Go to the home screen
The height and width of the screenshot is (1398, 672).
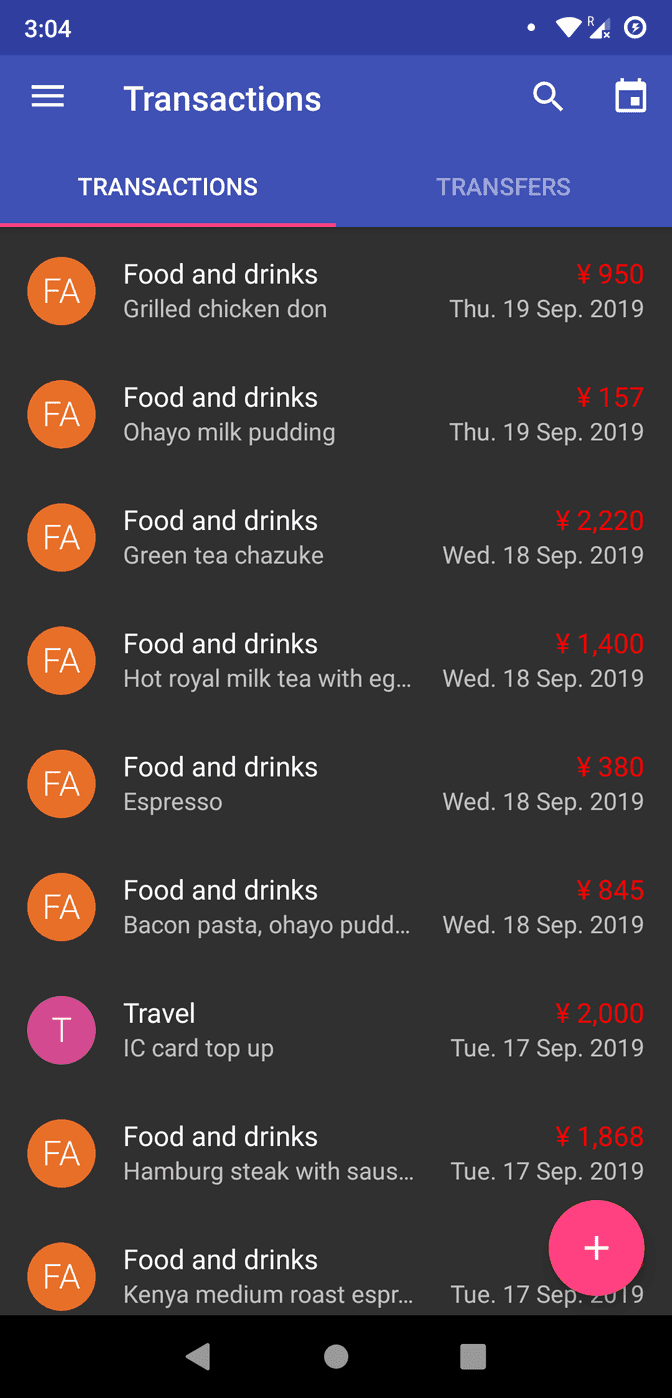click(x=336, y=1356)
